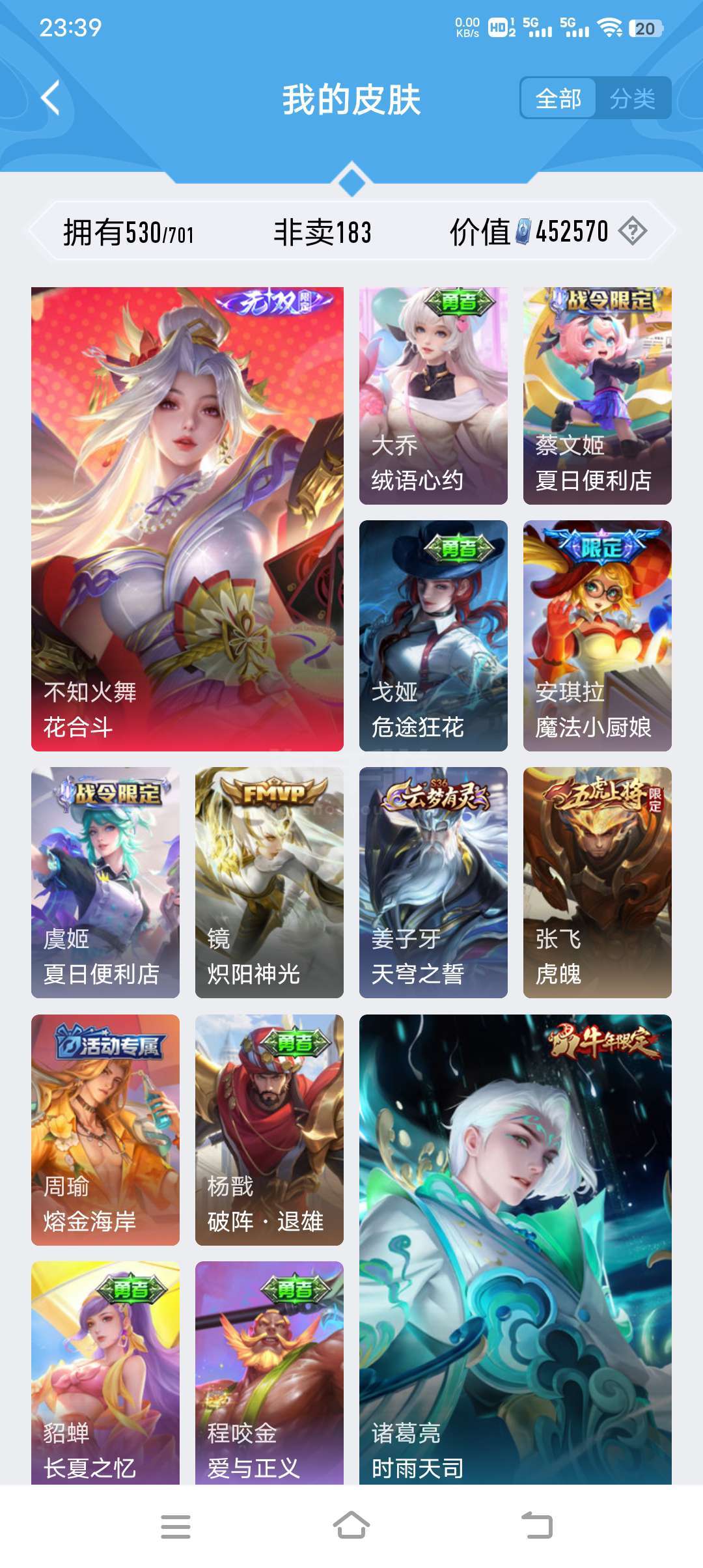The width and height of the screenshot is (703, 1568).
Task: Open the value help question icon
Action: coord(632,231)
